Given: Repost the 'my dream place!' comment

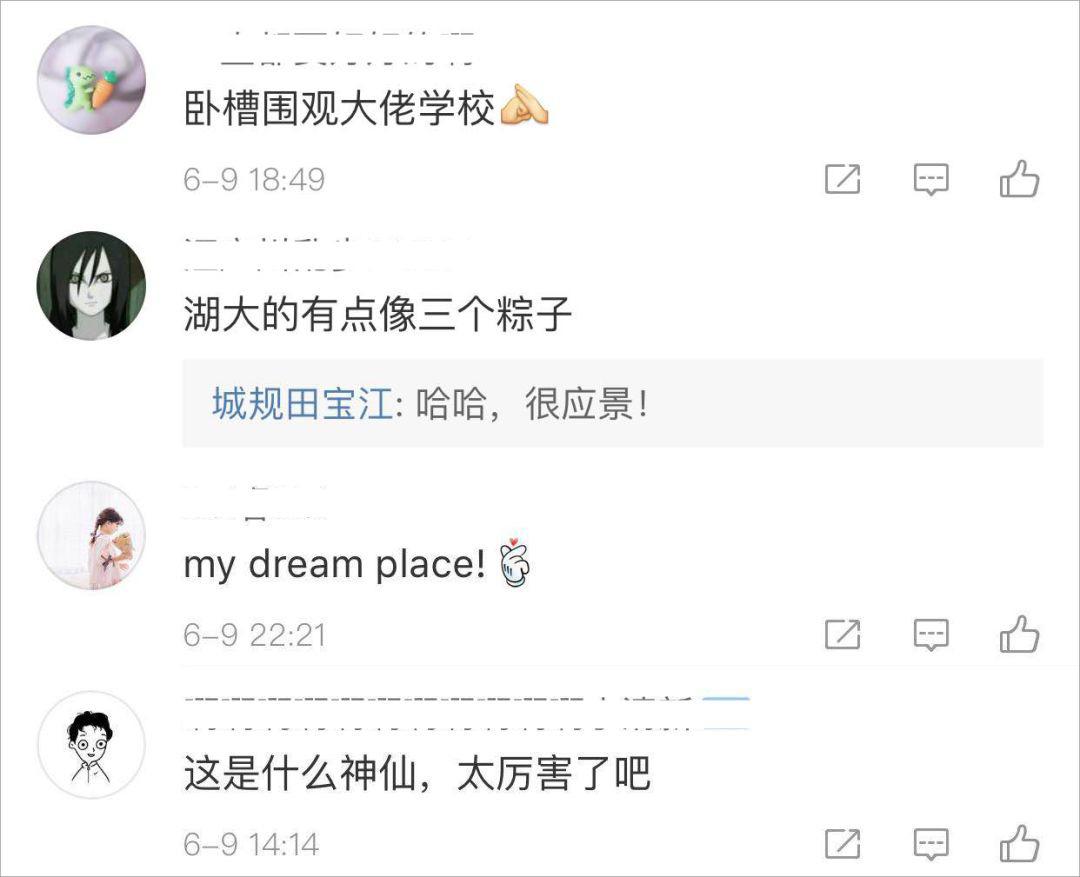Looking at the screenshot, I should tap(843, 634).
